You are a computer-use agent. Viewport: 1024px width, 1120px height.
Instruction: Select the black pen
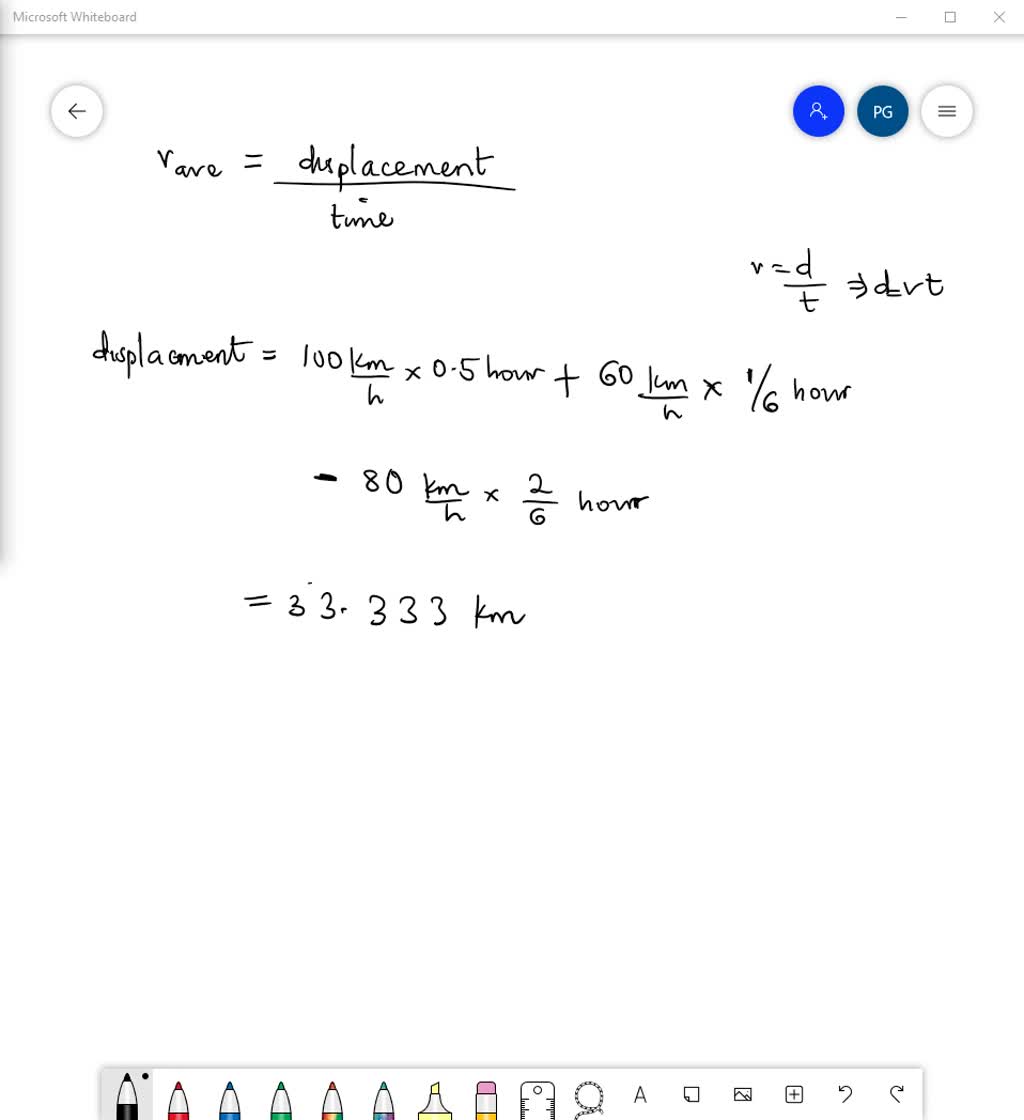coord(127,1098)
